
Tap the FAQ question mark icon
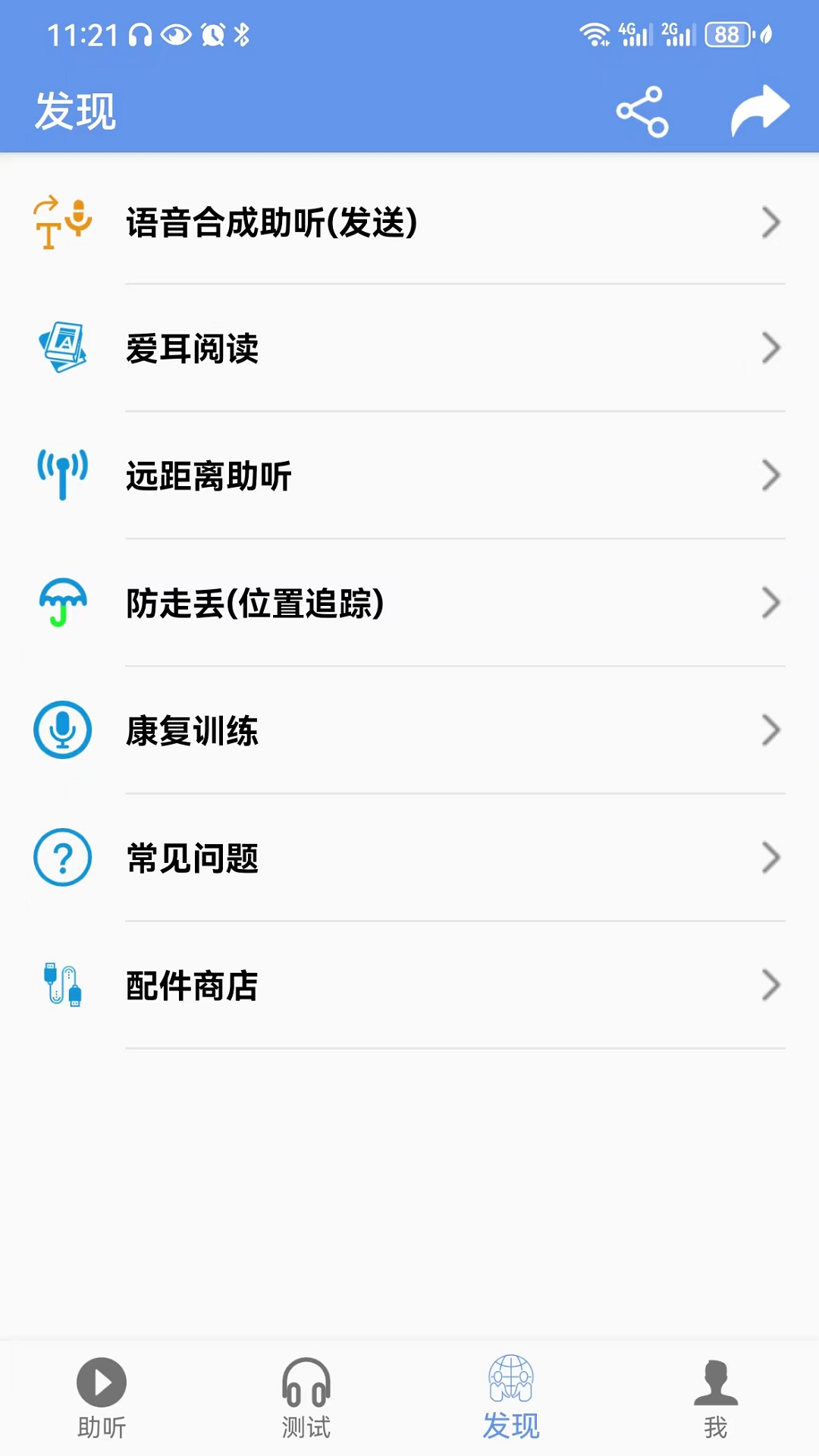63,858
